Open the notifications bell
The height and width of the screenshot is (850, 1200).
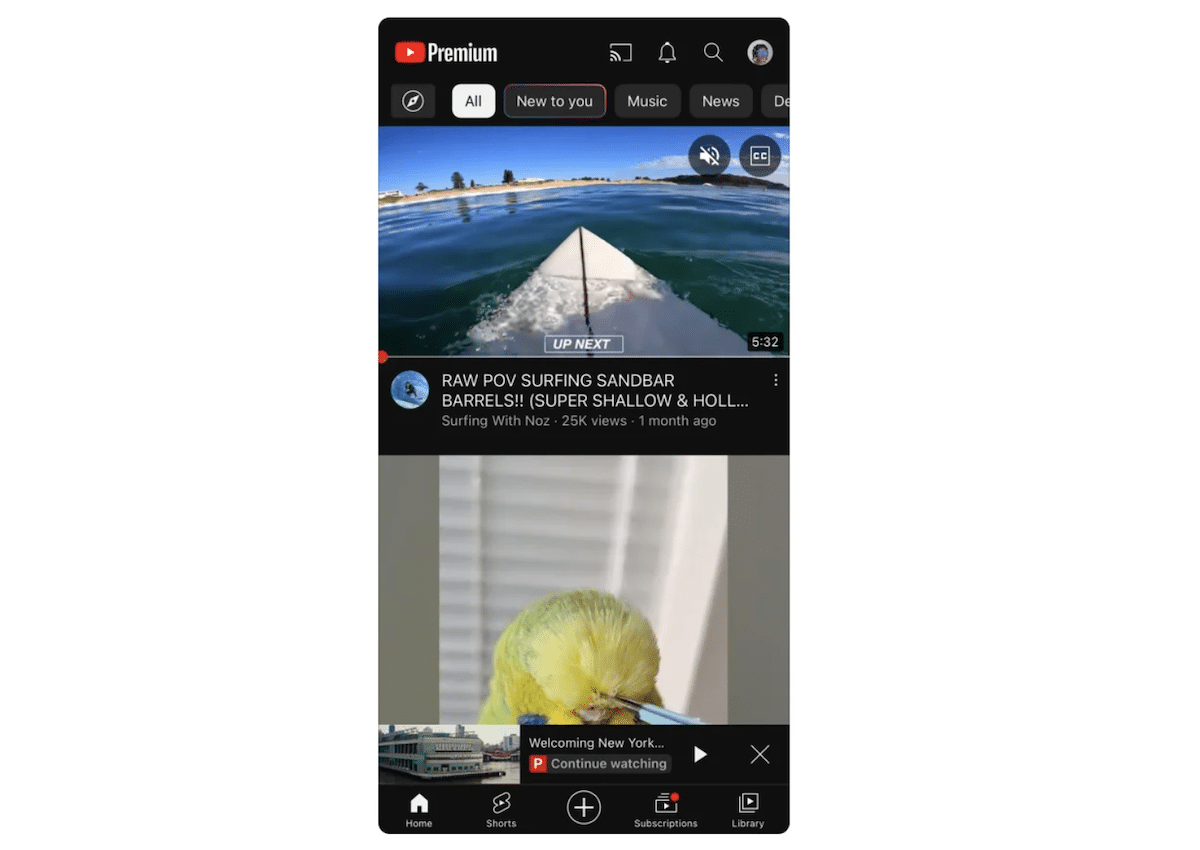coord(667,53)
